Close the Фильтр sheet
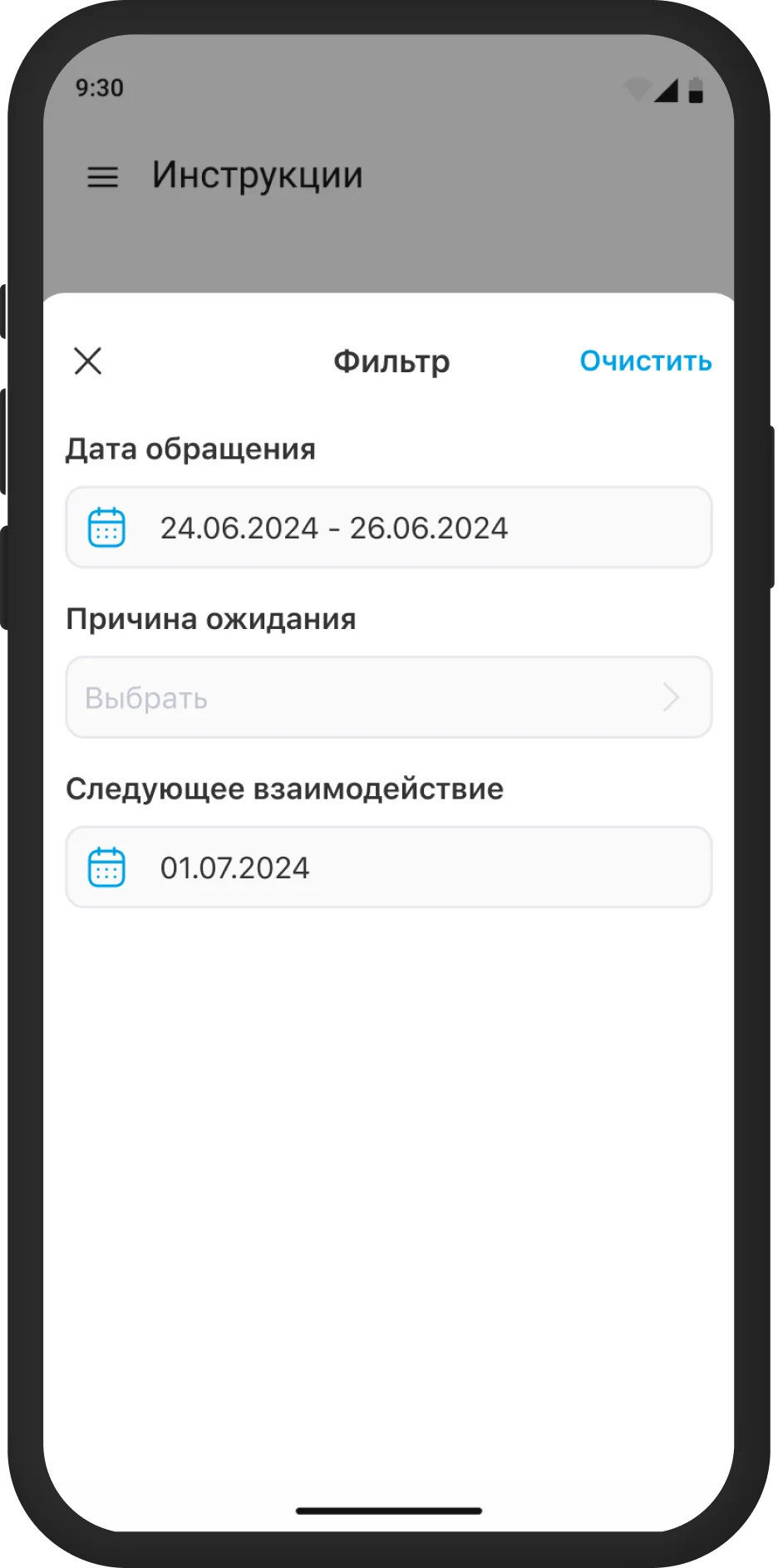This screenshot has width=778, height=1568. pyautogui.click(x=88, y=361)
